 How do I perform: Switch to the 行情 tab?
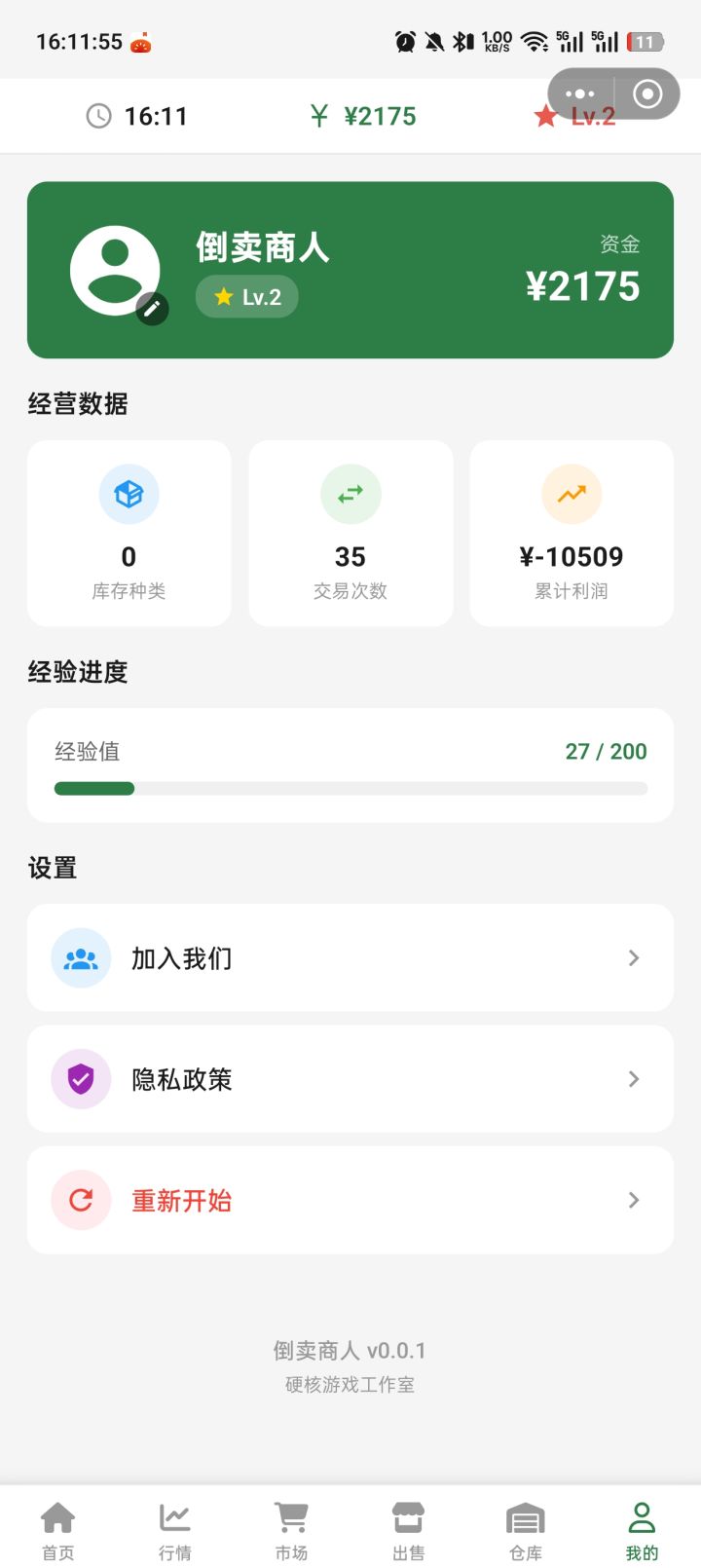(175, 1530)
